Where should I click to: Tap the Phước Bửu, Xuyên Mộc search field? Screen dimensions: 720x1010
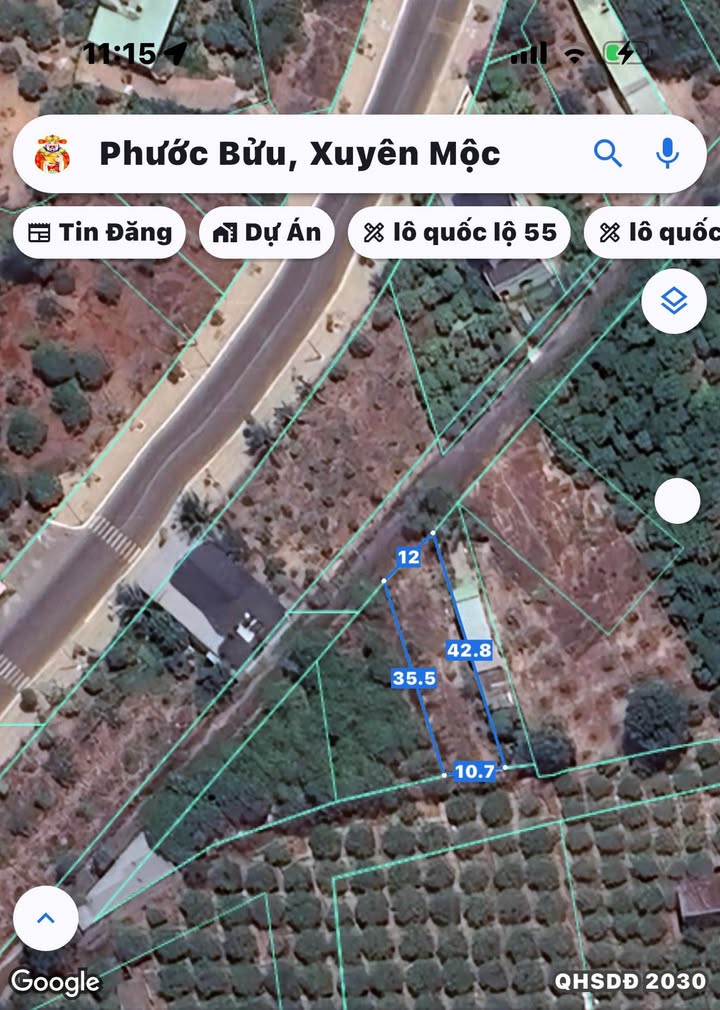[300, 154]
